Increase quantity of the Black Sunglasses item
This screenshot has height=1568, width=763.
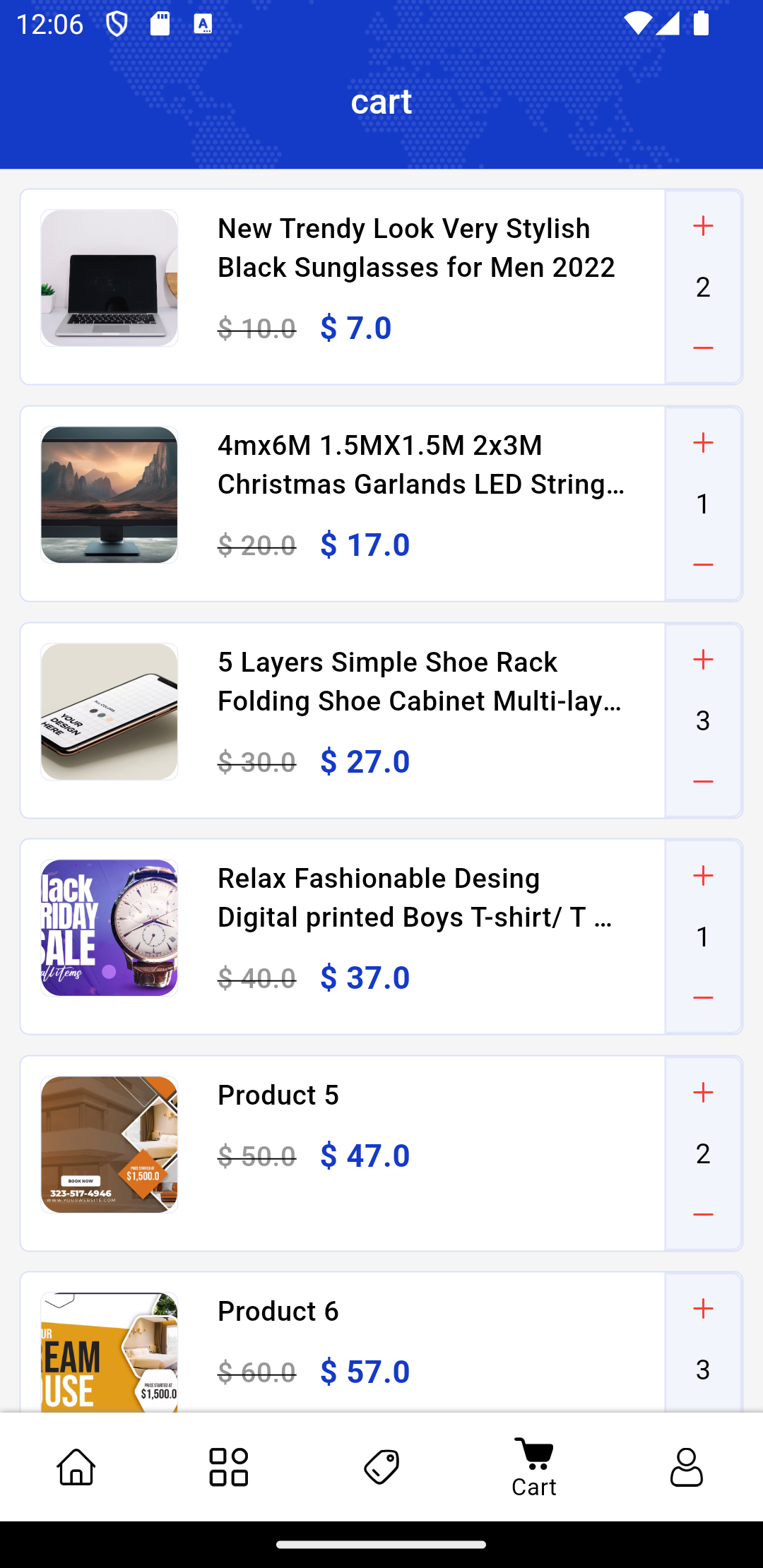[x=703, y=227]
